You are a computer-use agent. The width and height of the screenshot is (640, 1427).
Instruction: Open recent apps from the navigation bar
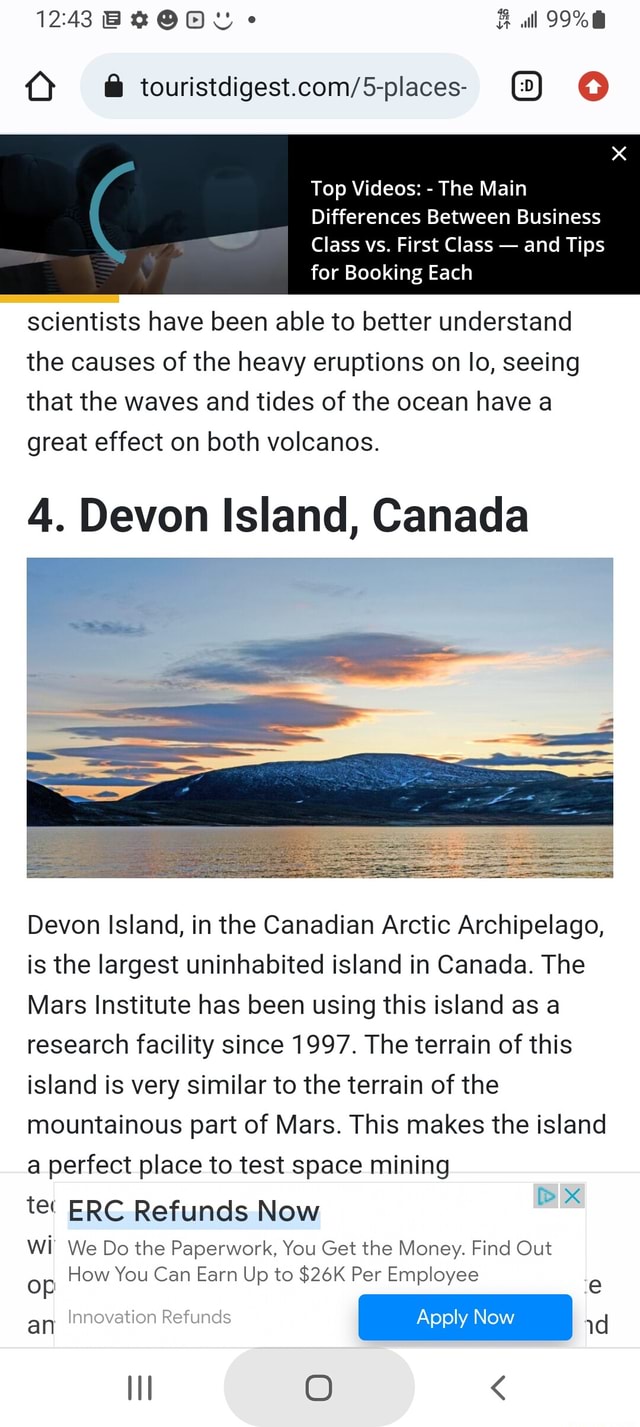coord(140,1387)
